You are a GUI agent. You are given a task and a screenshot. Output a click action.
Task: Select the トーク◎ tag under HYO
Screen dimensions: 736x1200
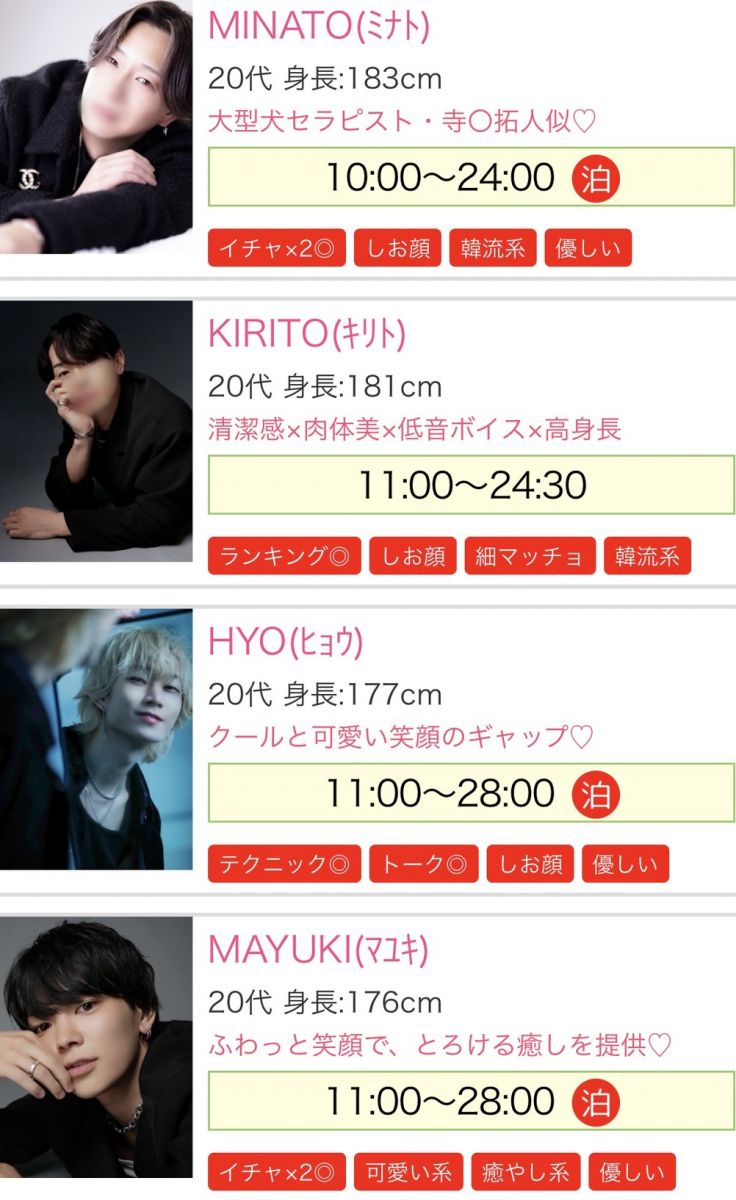[424, 865]
